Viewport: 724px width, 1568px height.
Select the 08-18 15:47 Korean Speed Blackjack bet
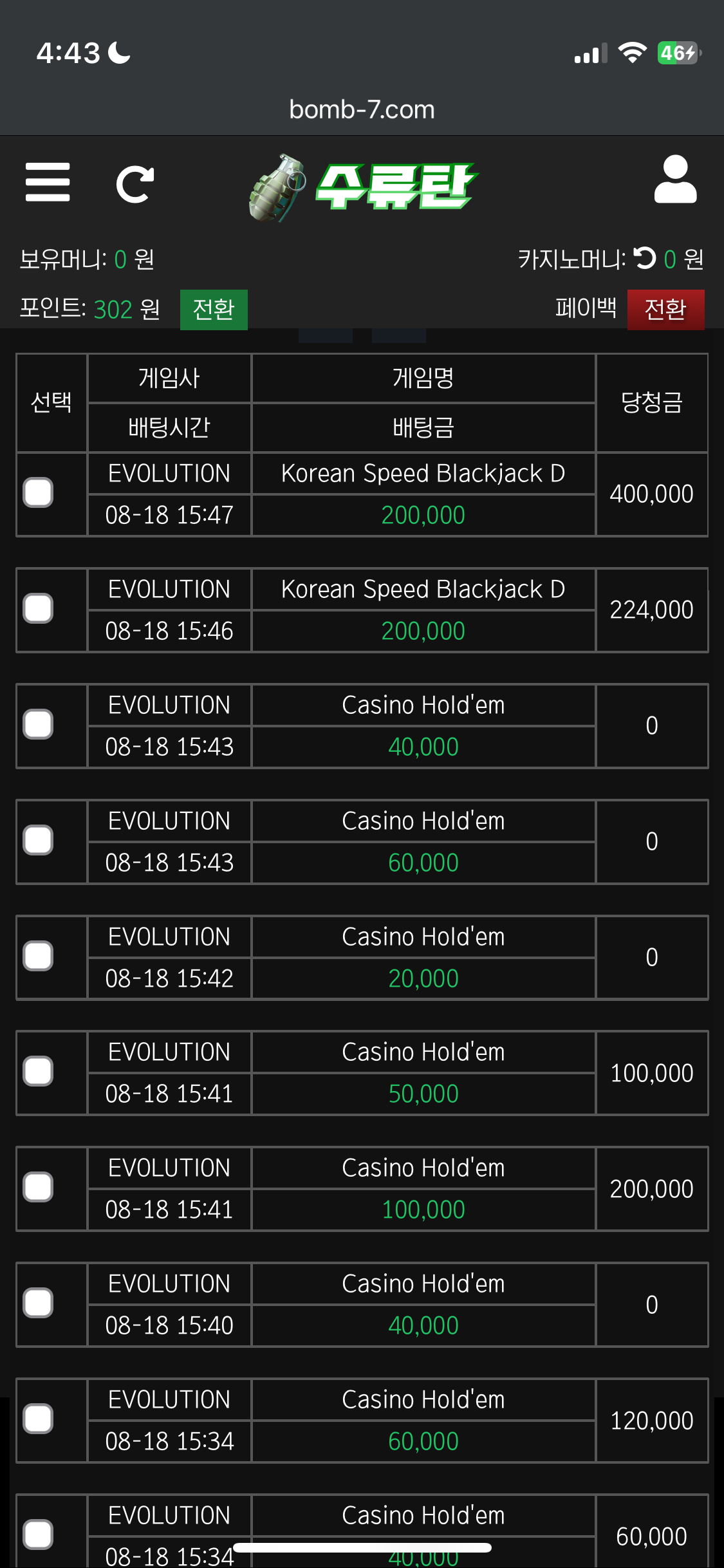38,493
